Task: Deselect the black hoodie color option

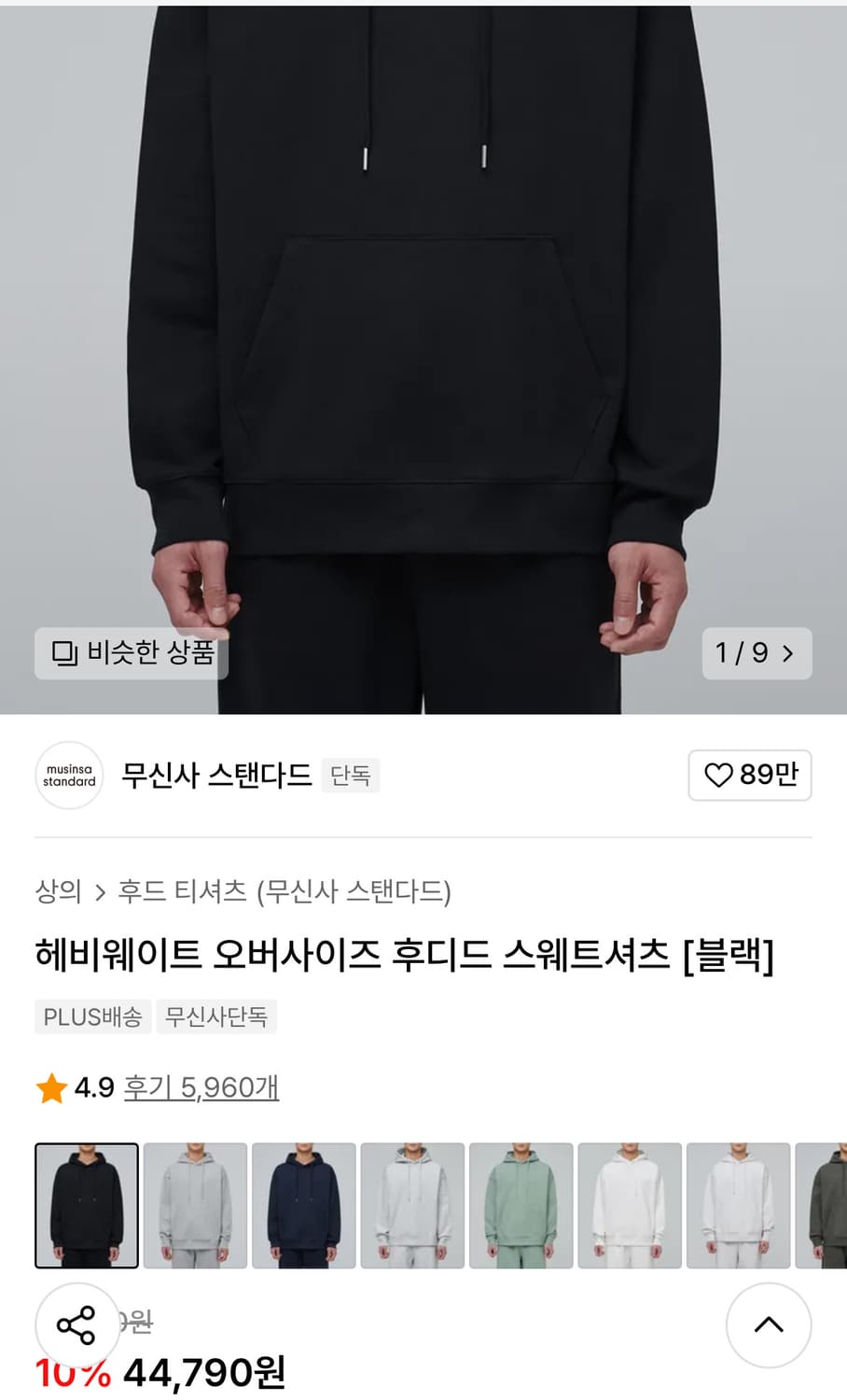Action: [86, 1205]
